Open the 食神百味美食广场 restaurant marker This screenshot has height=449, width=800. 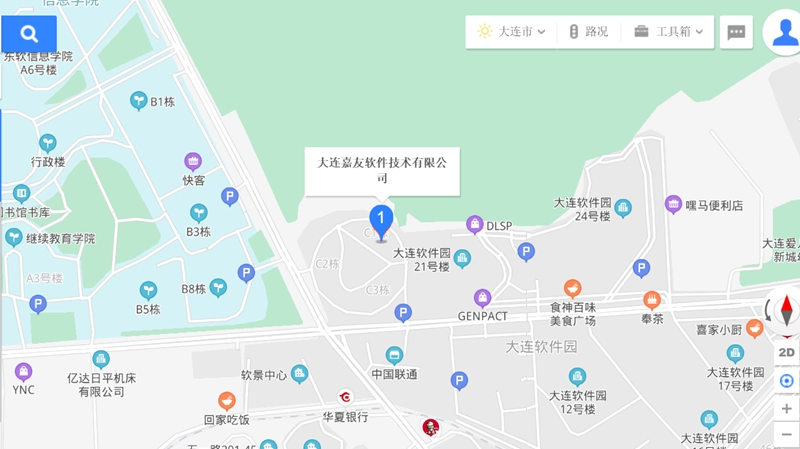(573, 288)
